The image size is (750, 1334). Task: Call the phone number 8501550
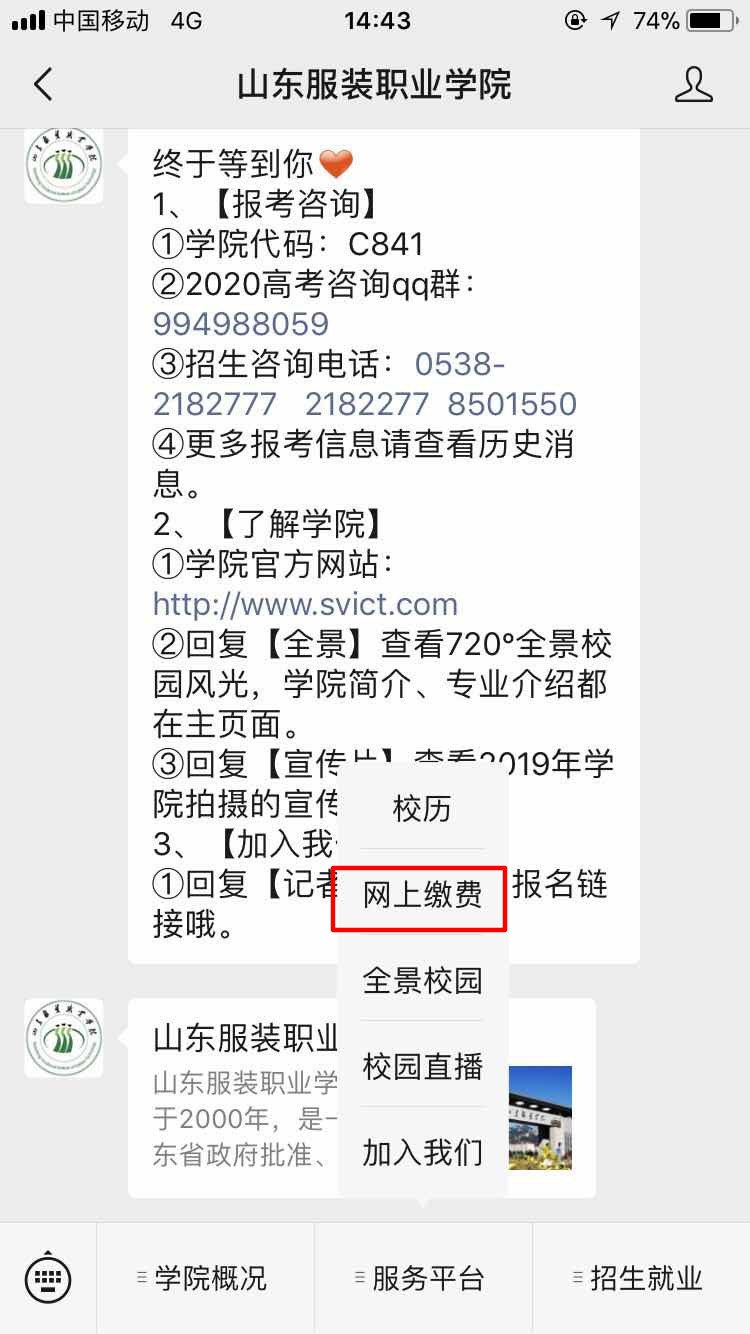point(512,404)
